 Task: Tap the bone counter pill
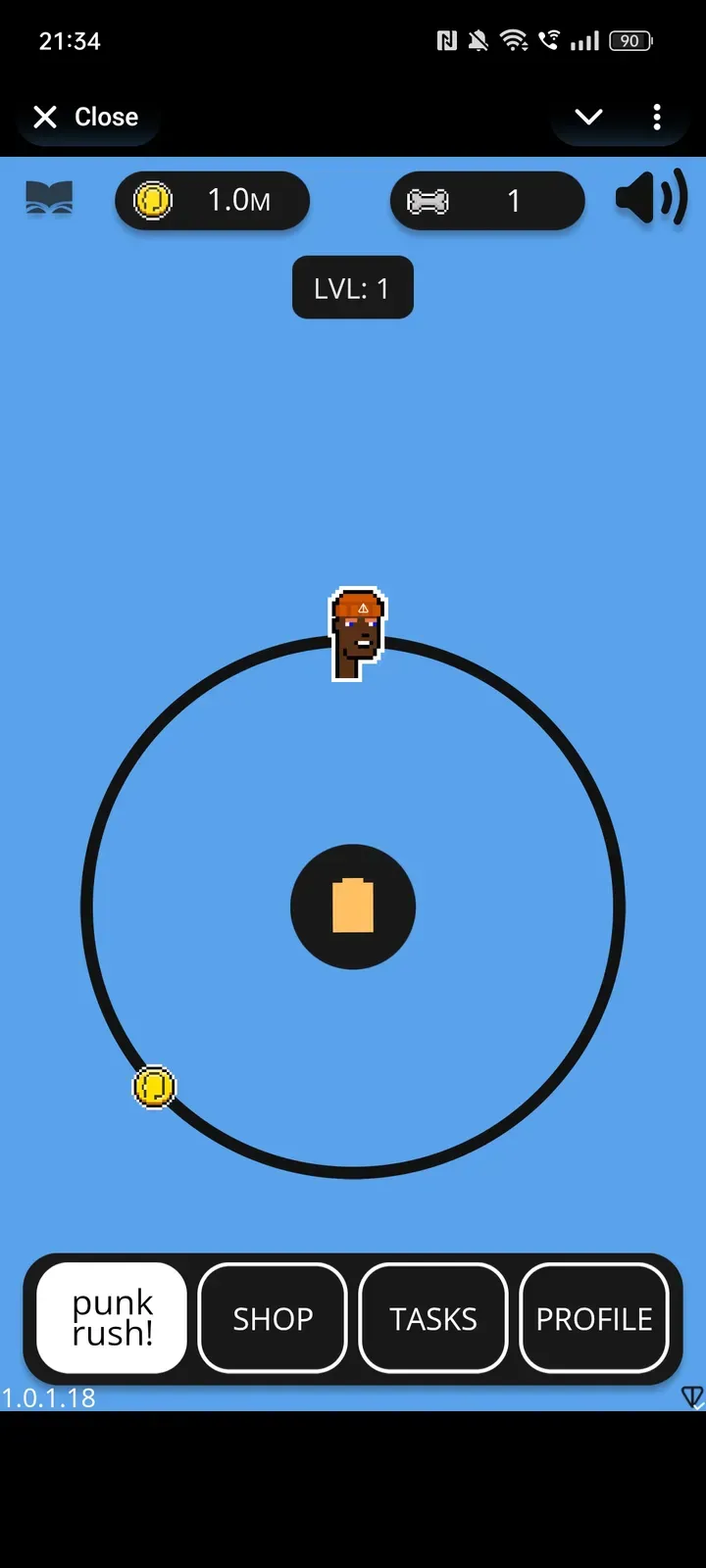pyautogui.click(x=487, y=201)
